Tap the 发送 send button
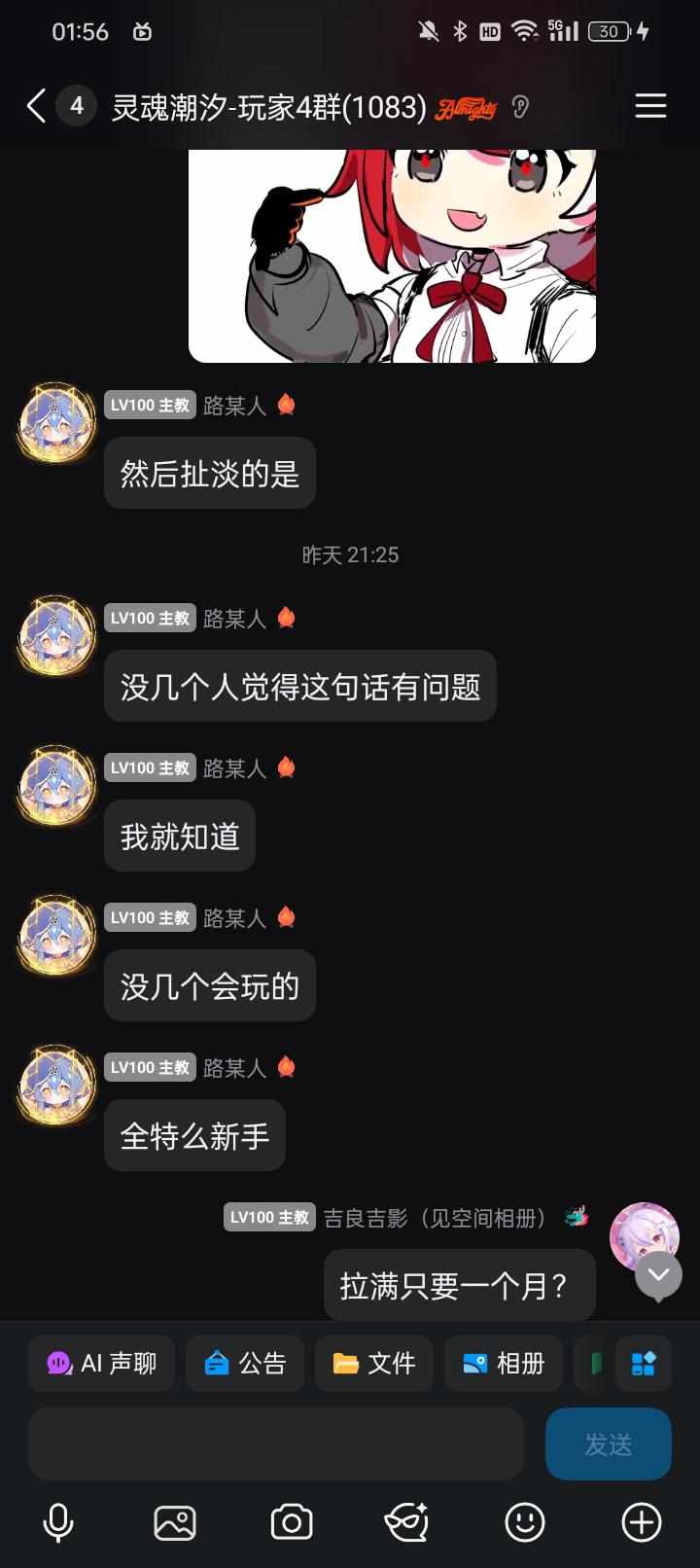This screenshot has width=700, height=1568. click(x=608, y=1444)
